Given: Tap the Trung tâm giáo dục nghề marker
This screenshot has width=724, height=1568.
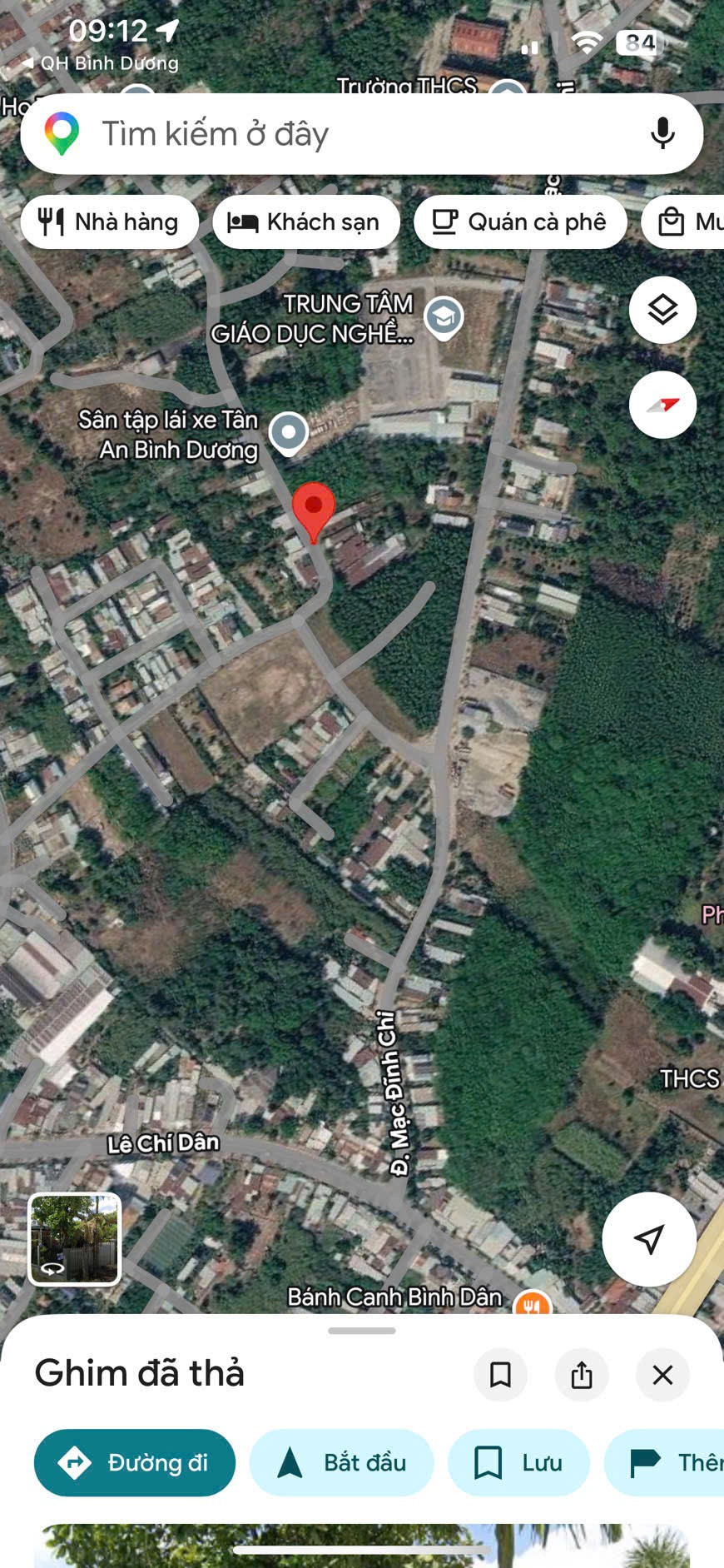Looking at the screenshot, I should [444, 318].
